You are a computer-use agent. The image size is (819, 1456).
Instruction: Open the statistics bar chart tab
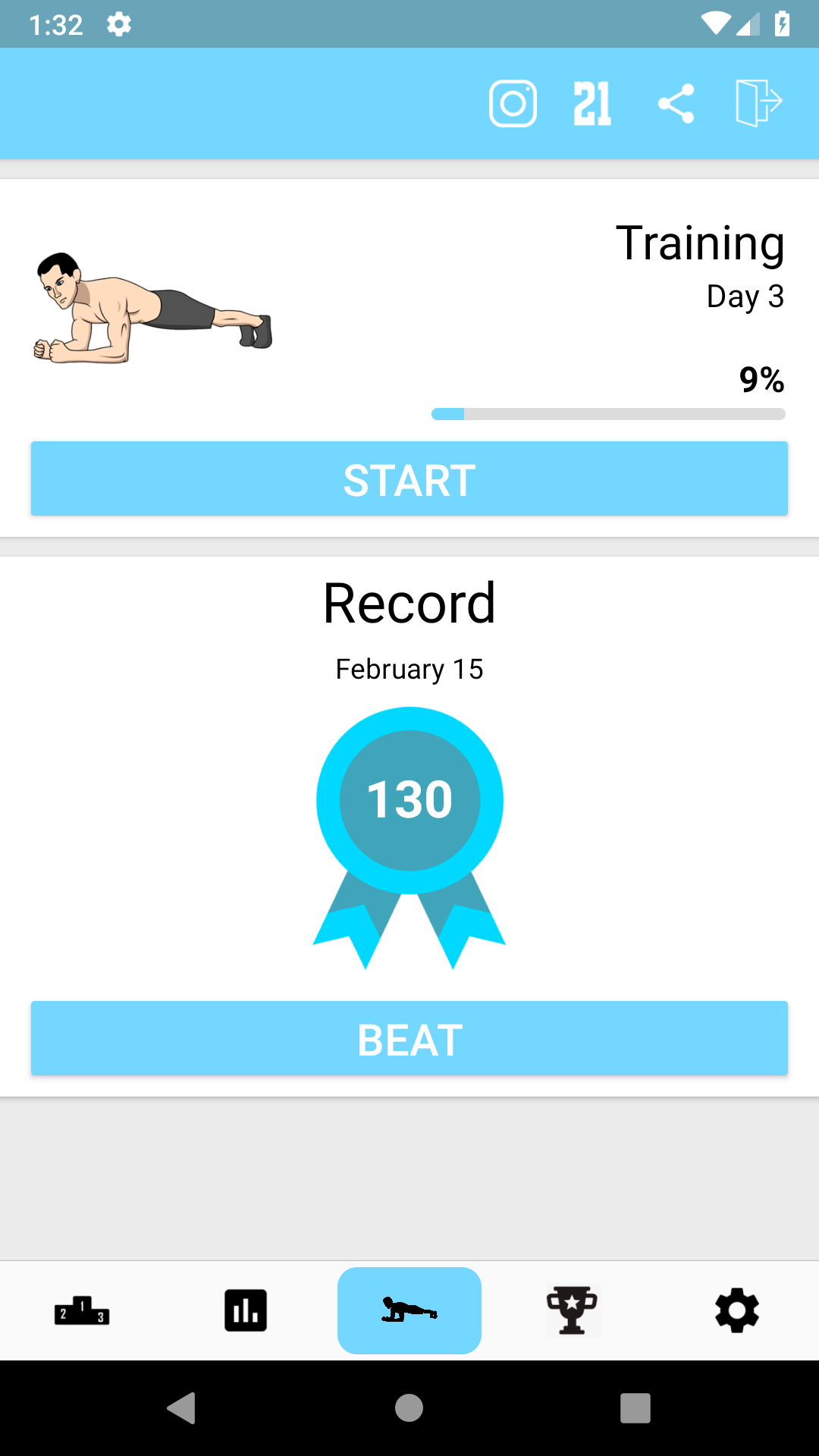pos(246,1310)
